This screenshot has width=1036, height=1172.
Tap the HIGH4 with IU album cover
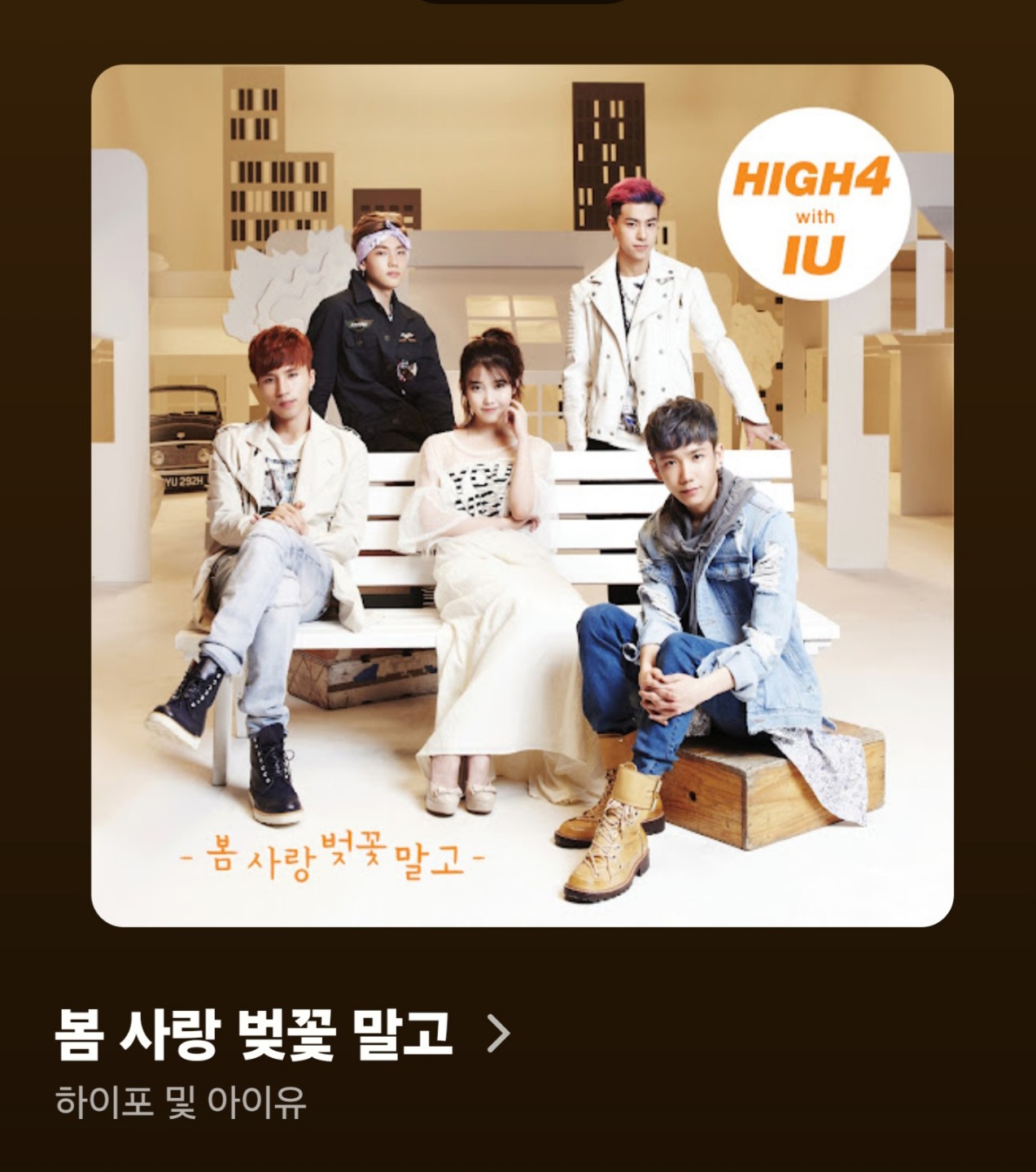522,495
